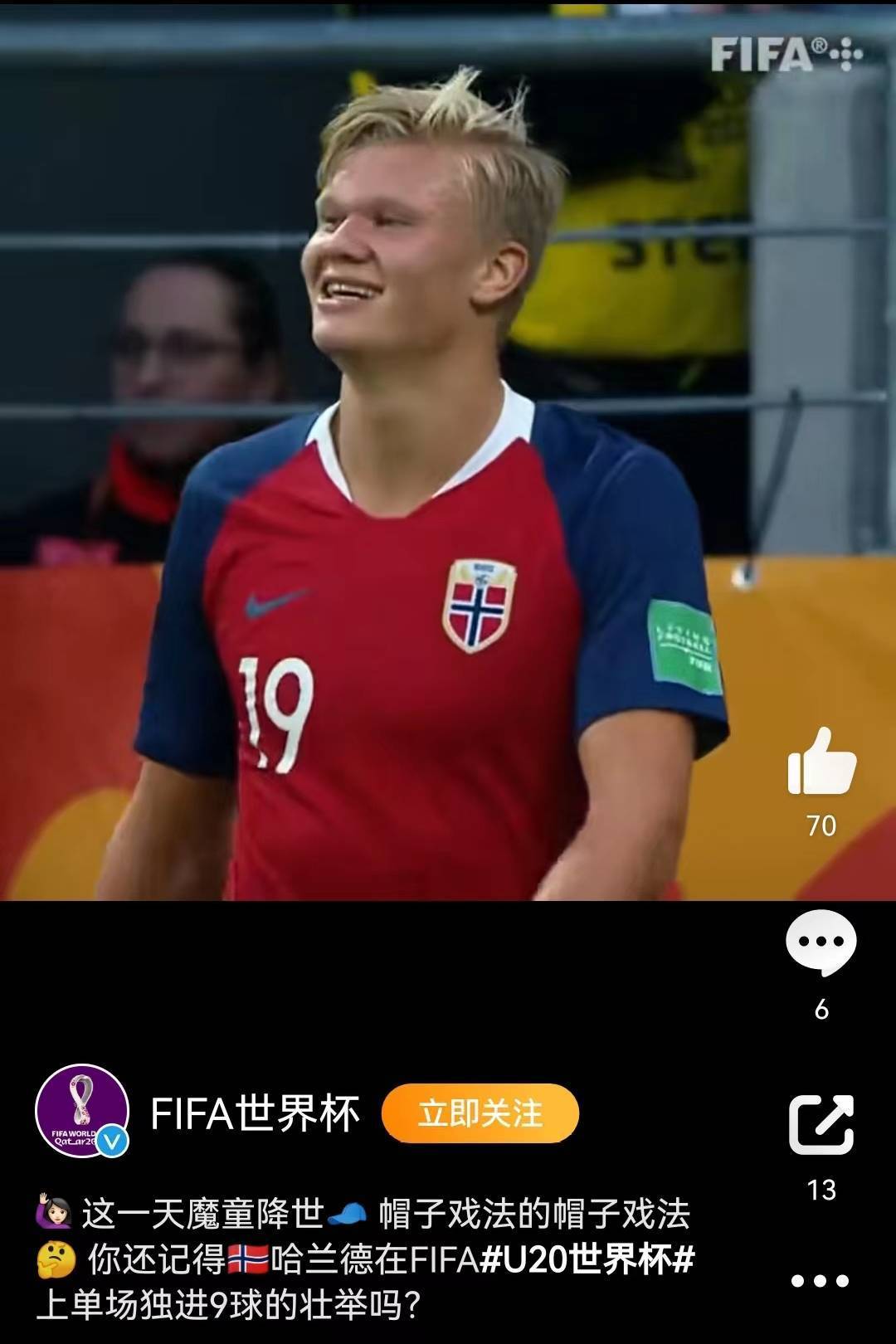Open the three-dot more options menu
This screenshot has width=896, height=1344.
tap(820, 1281)
